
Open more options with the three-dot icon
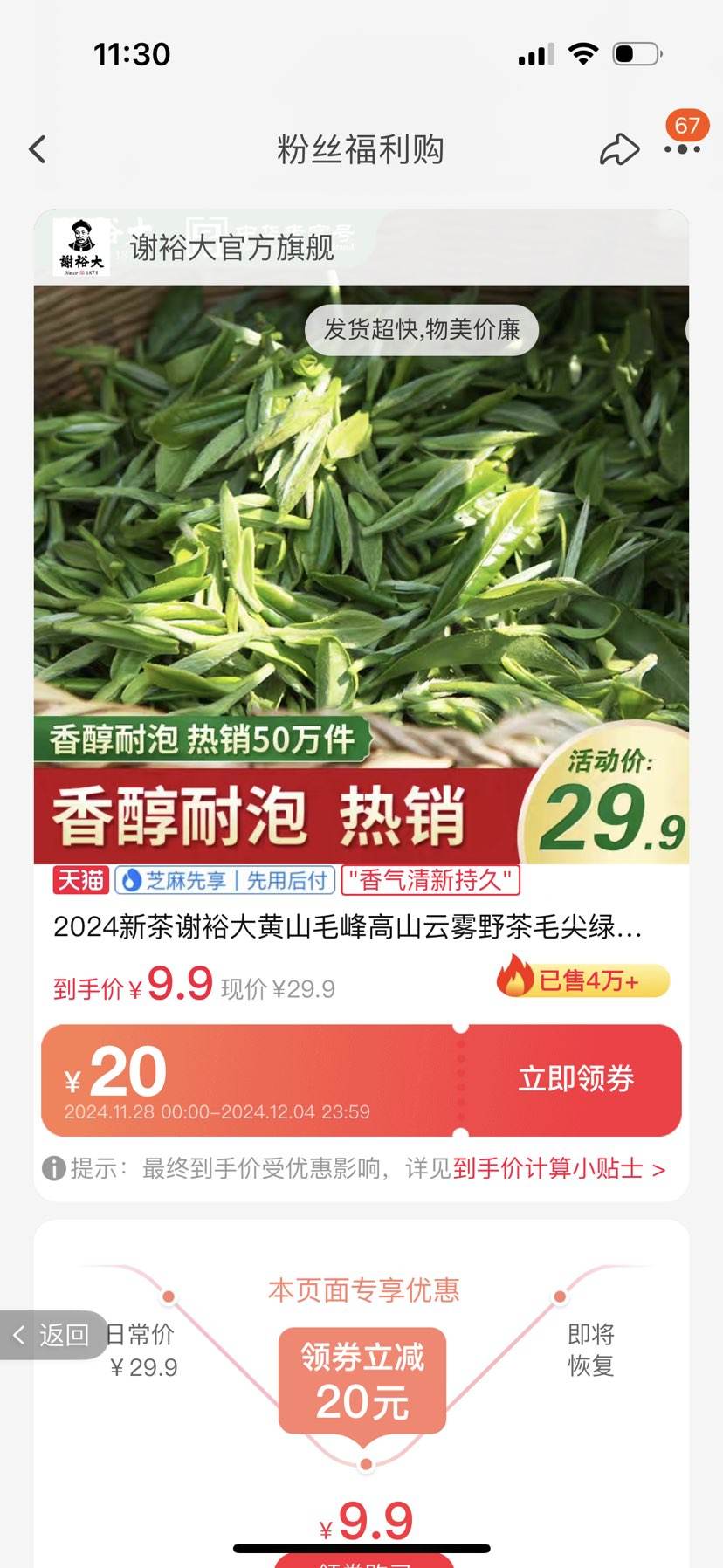(x=683, y=153)
